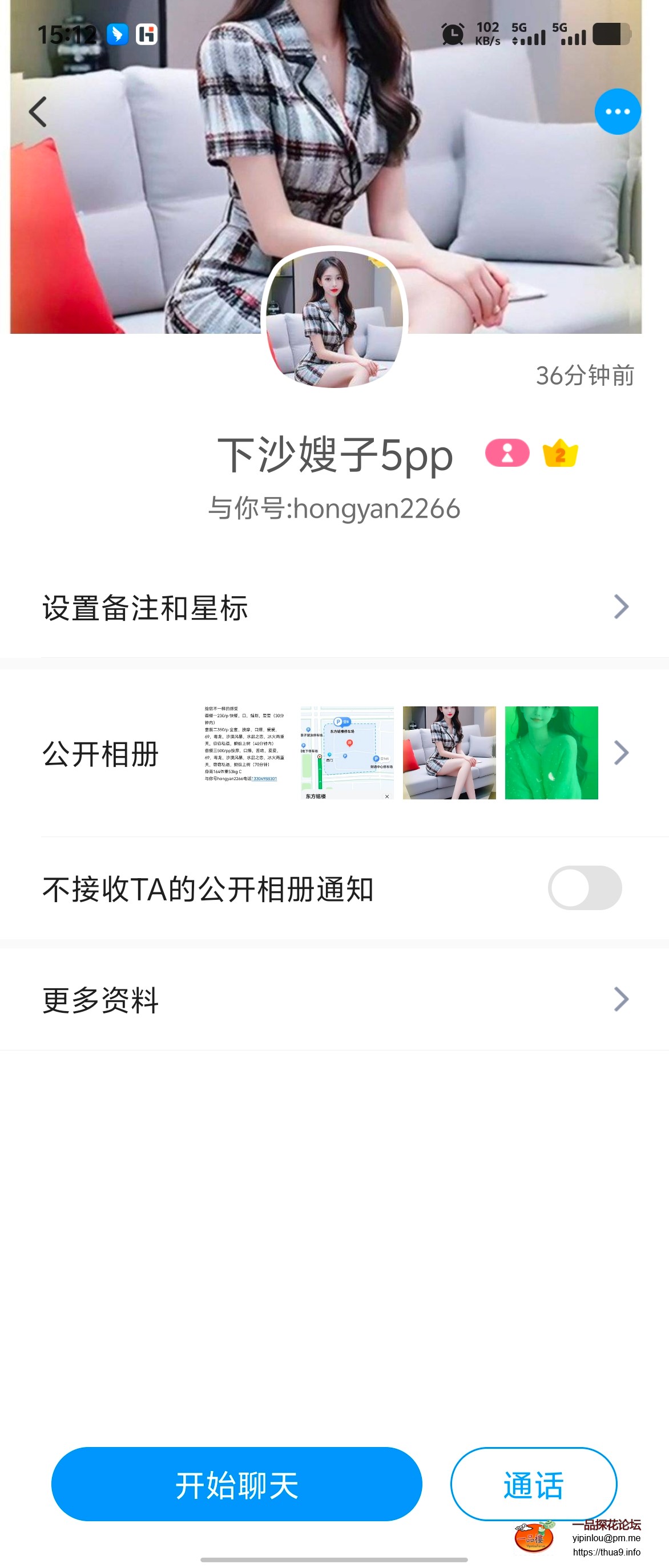Image resolution: width=669 pixels, height=1568 pixels.
Task: Click the orange H notification icon
Action: click(x=147, y=35)
